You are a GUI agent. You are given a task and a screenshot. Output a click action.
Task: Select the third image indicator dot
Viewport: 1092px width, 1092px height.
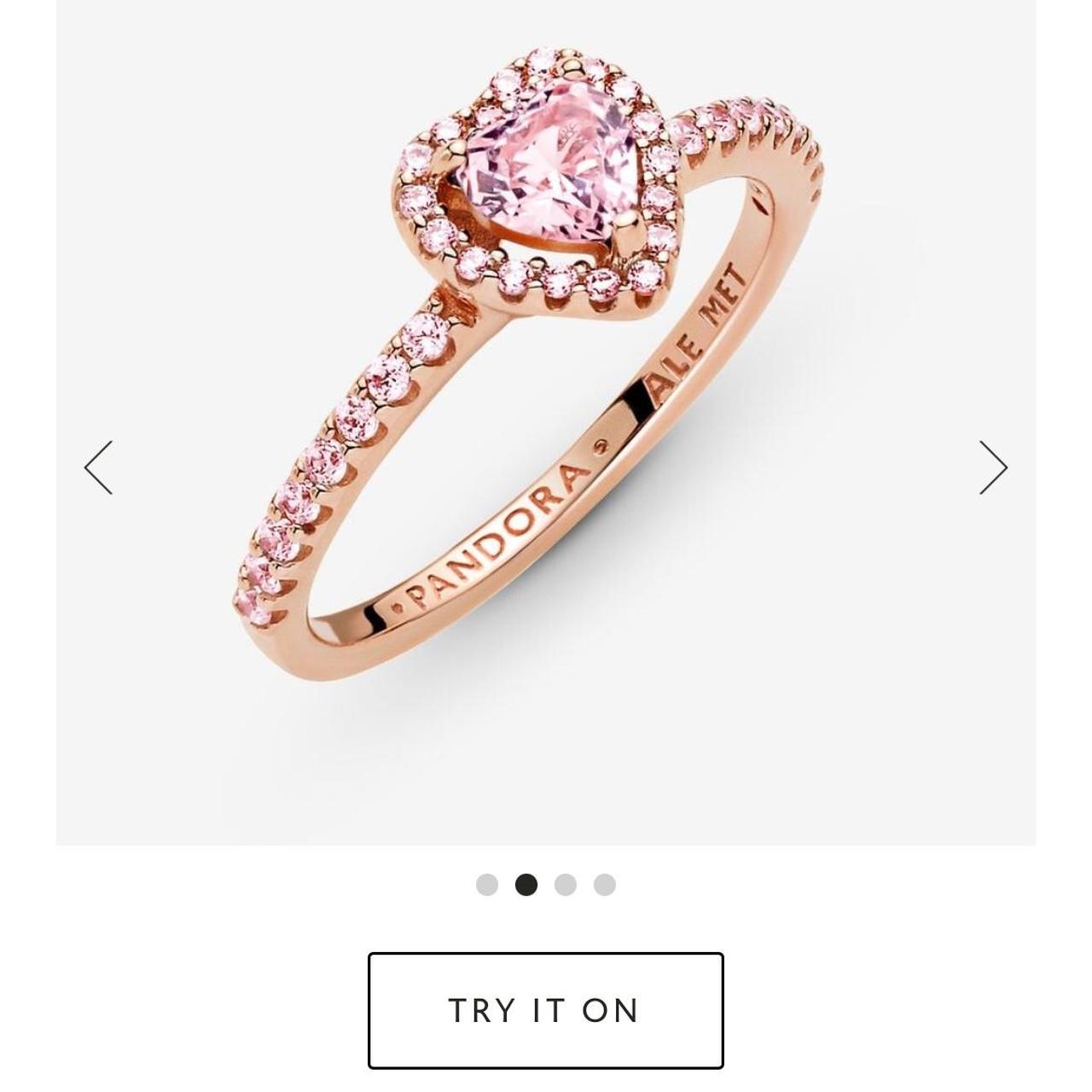566,885
